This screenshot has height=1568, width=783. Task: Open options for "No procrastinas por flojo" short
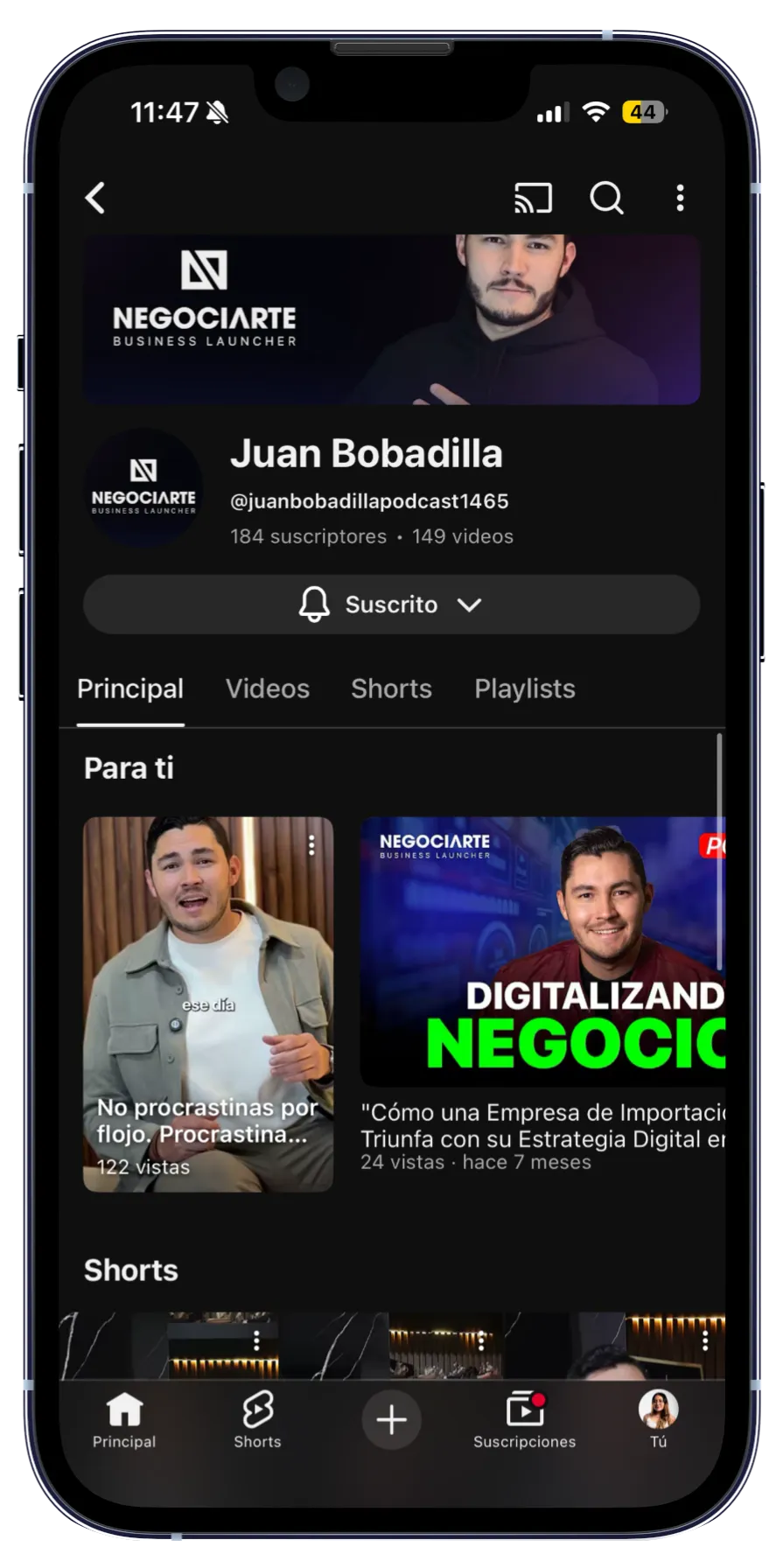(311, 845)
